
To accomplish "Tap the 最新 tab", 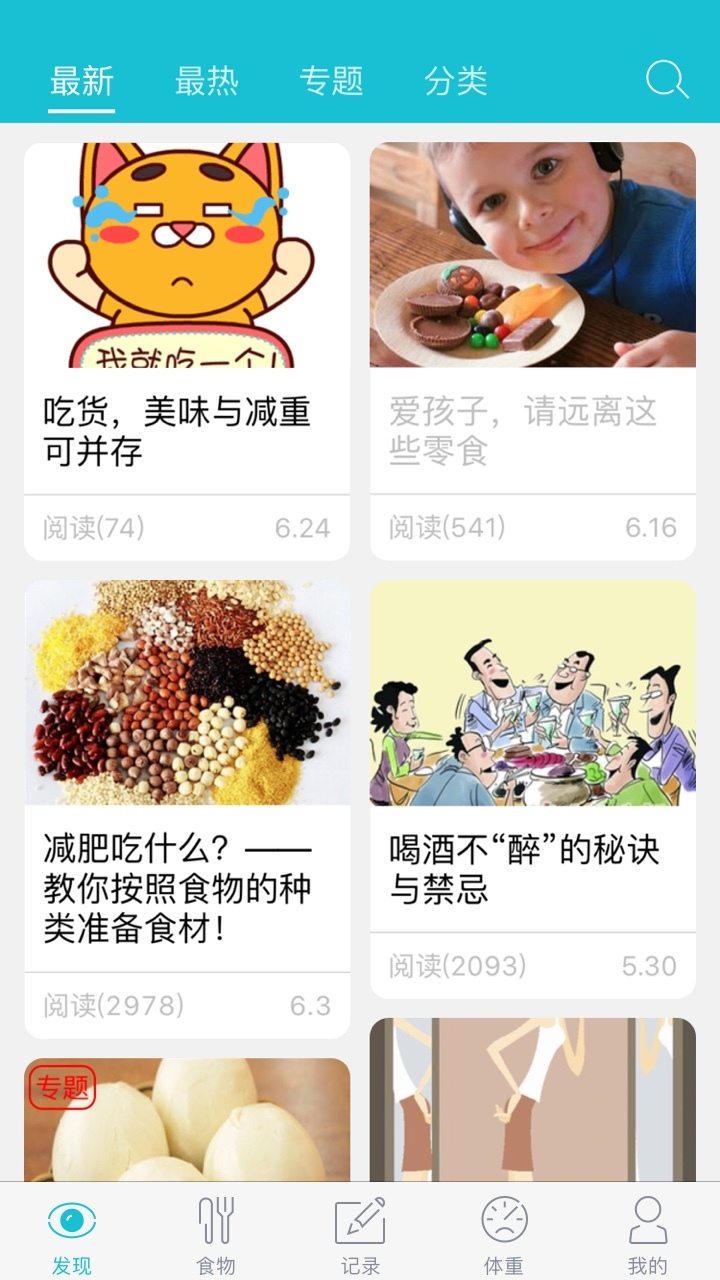I will [x=82, y=81].
